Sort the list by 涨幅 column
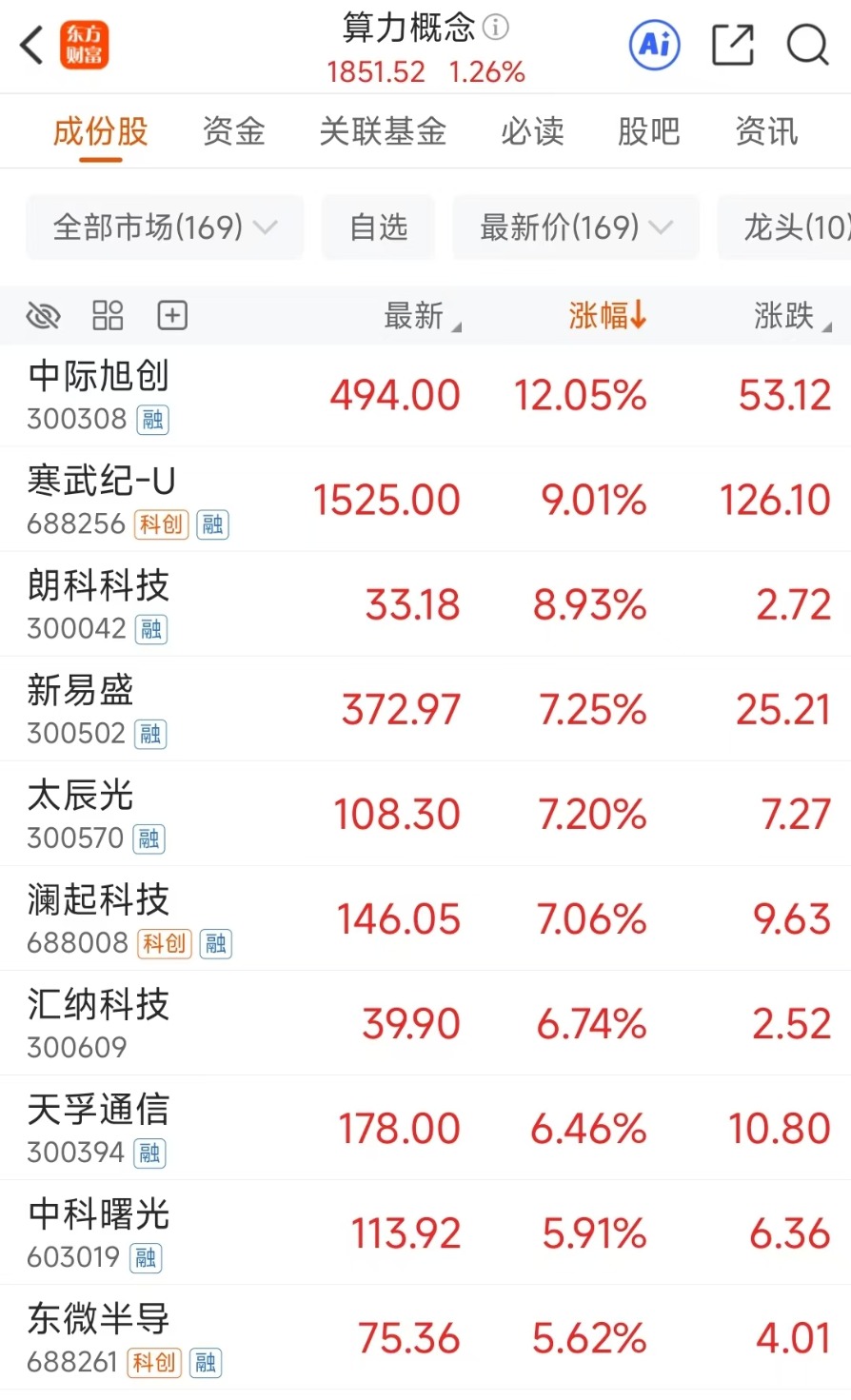Screen dimensions: 851x1400 (x=607, y=315)
